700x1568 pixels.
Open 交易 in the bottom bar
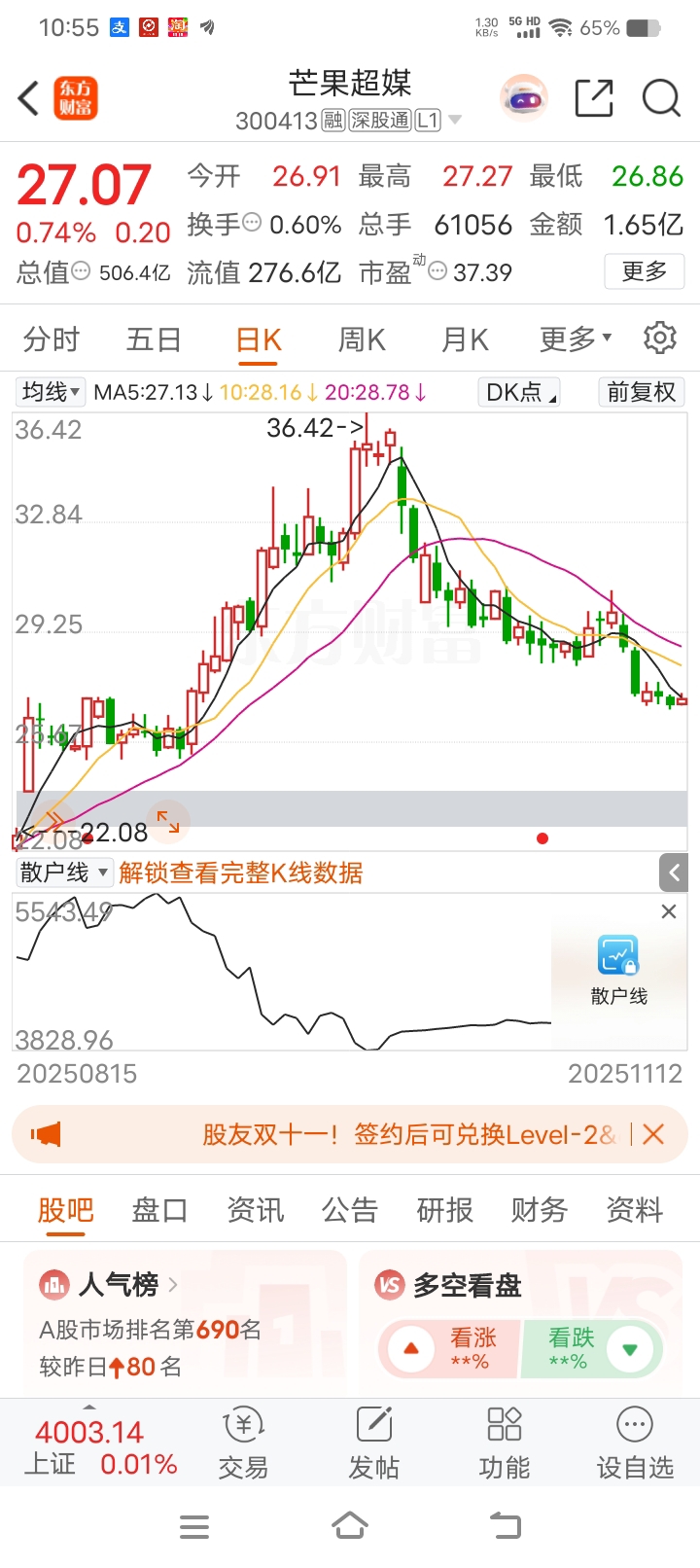pos(243,1444)
